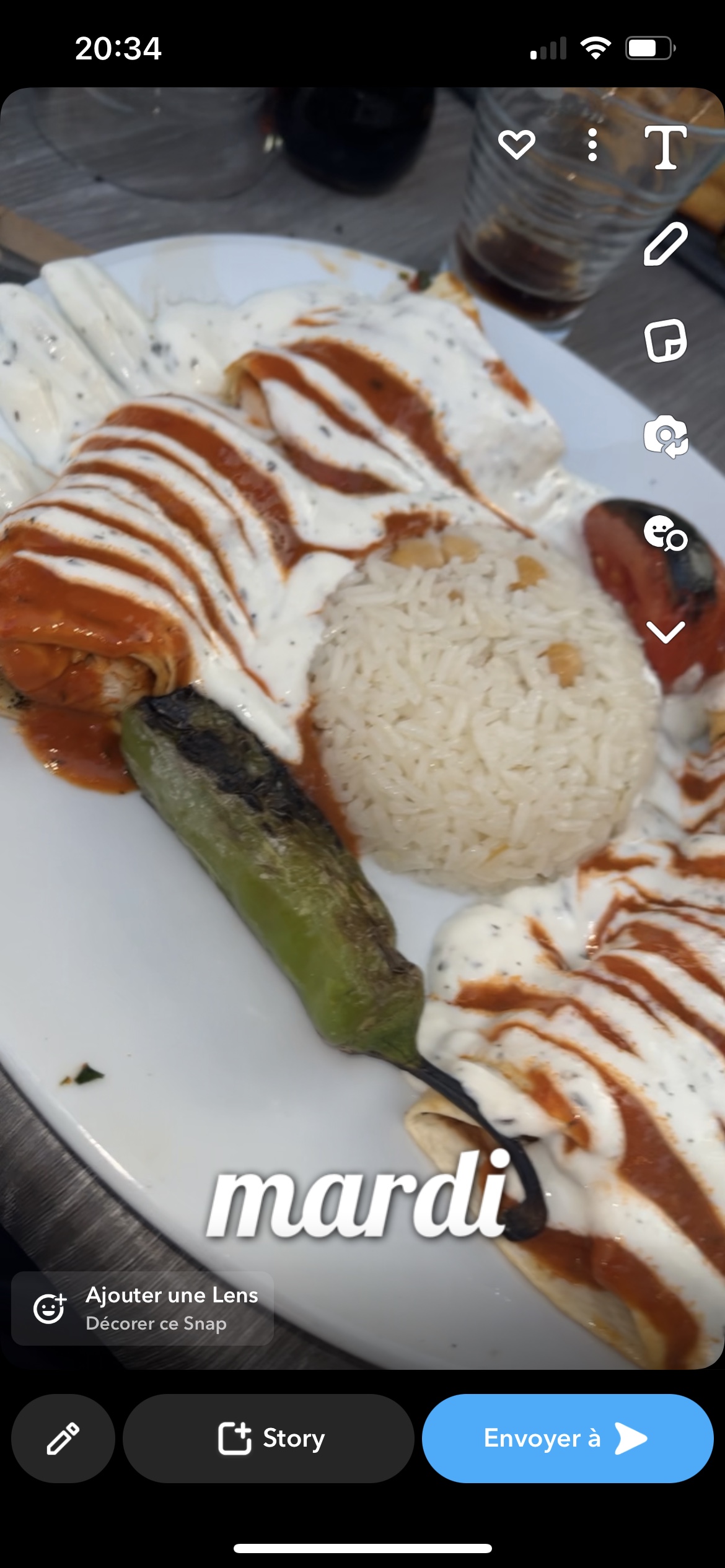This screenshot has width=725, height=1568.
Task: Add this snap to Story
Action: (x=268, y=1438)
